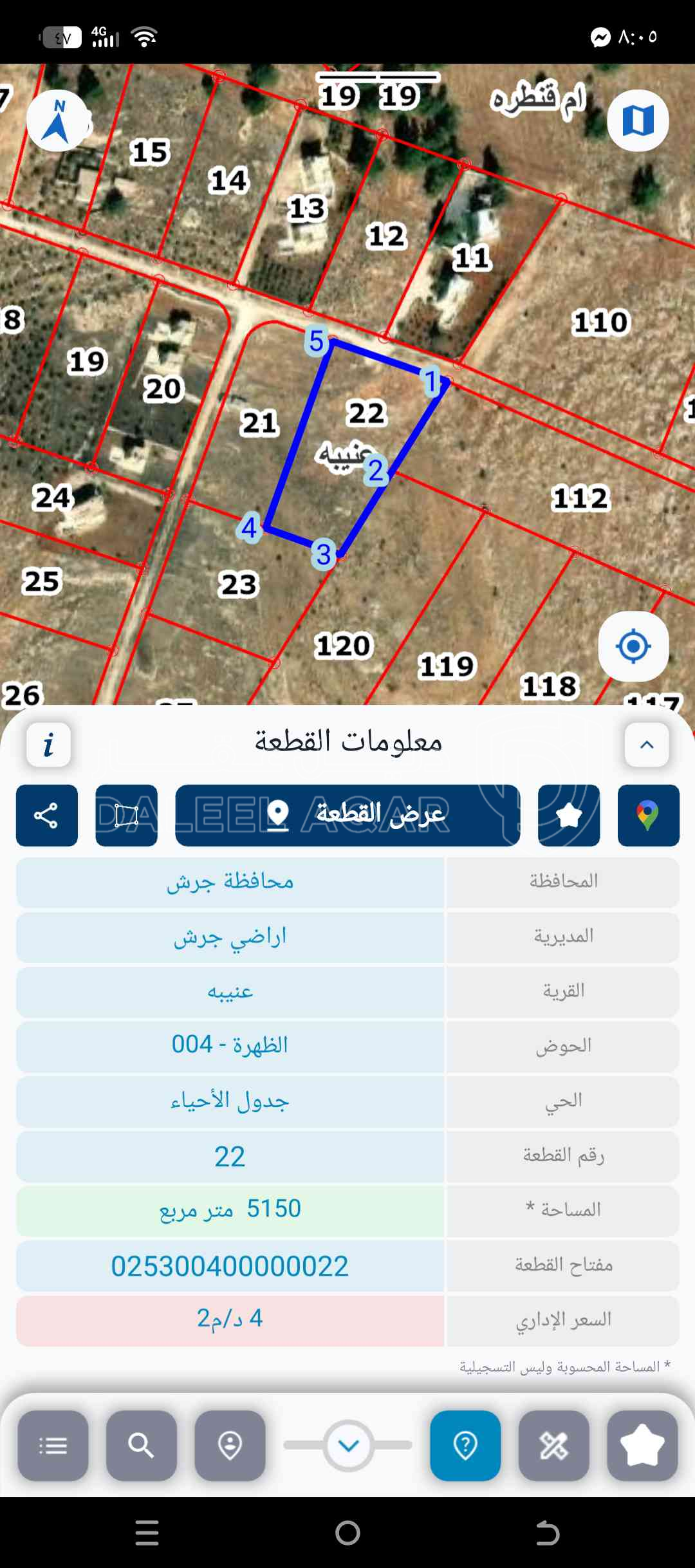Open the parcel info icon

(x=48, y=745)
